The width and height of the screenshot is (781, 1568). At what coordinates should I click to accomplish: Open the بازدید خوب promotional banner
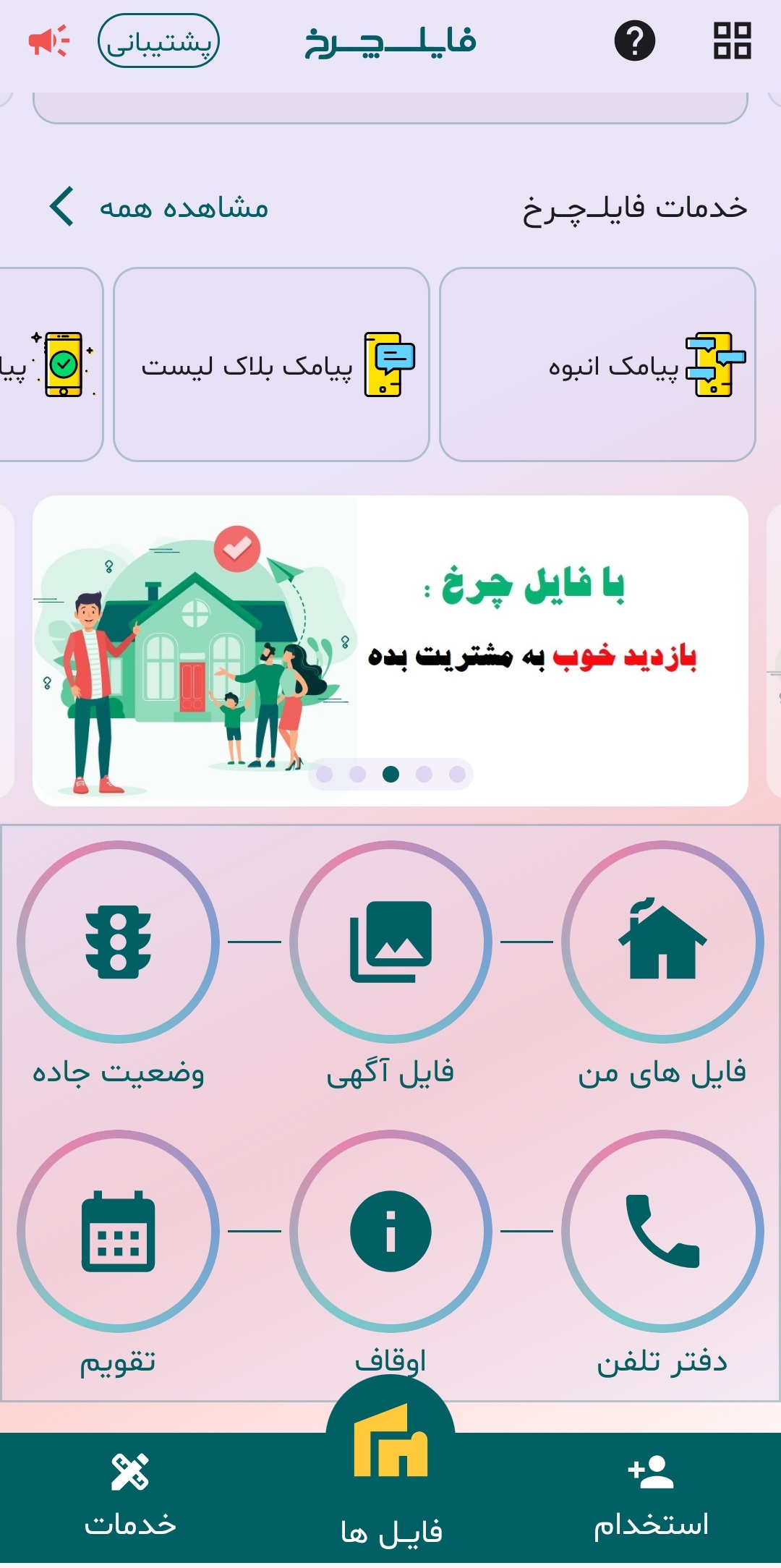(390, 650)
